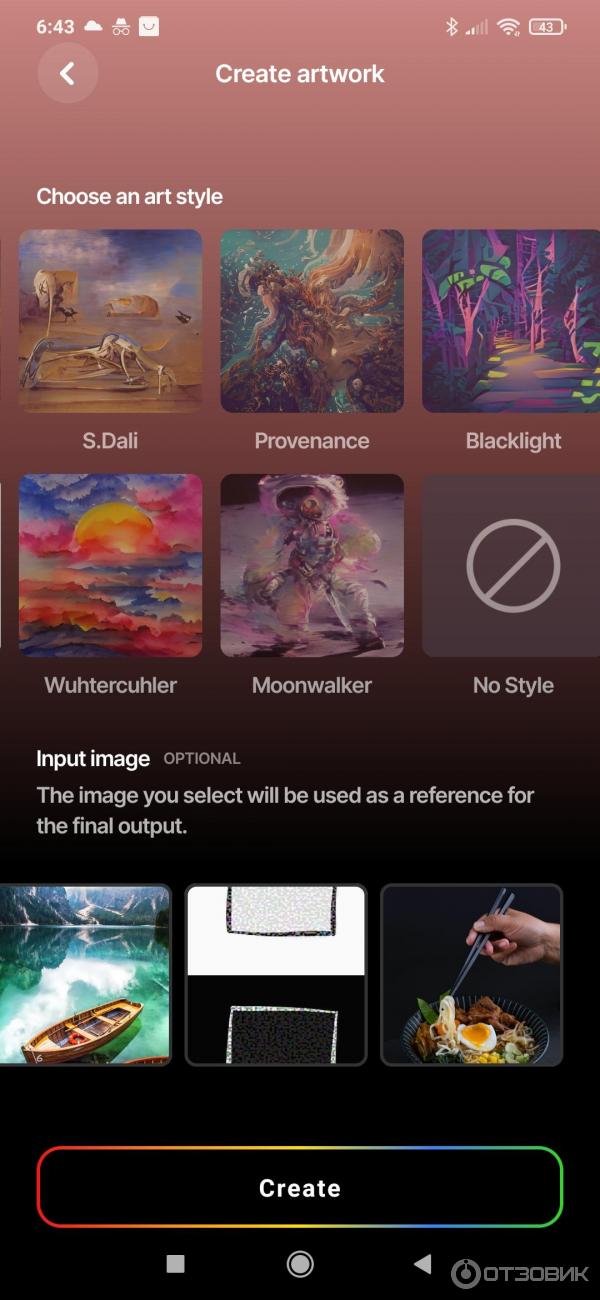Open recent apps from navigation bar
The height and width of the screenshot is (1300, 600).
pos(176,1264)
